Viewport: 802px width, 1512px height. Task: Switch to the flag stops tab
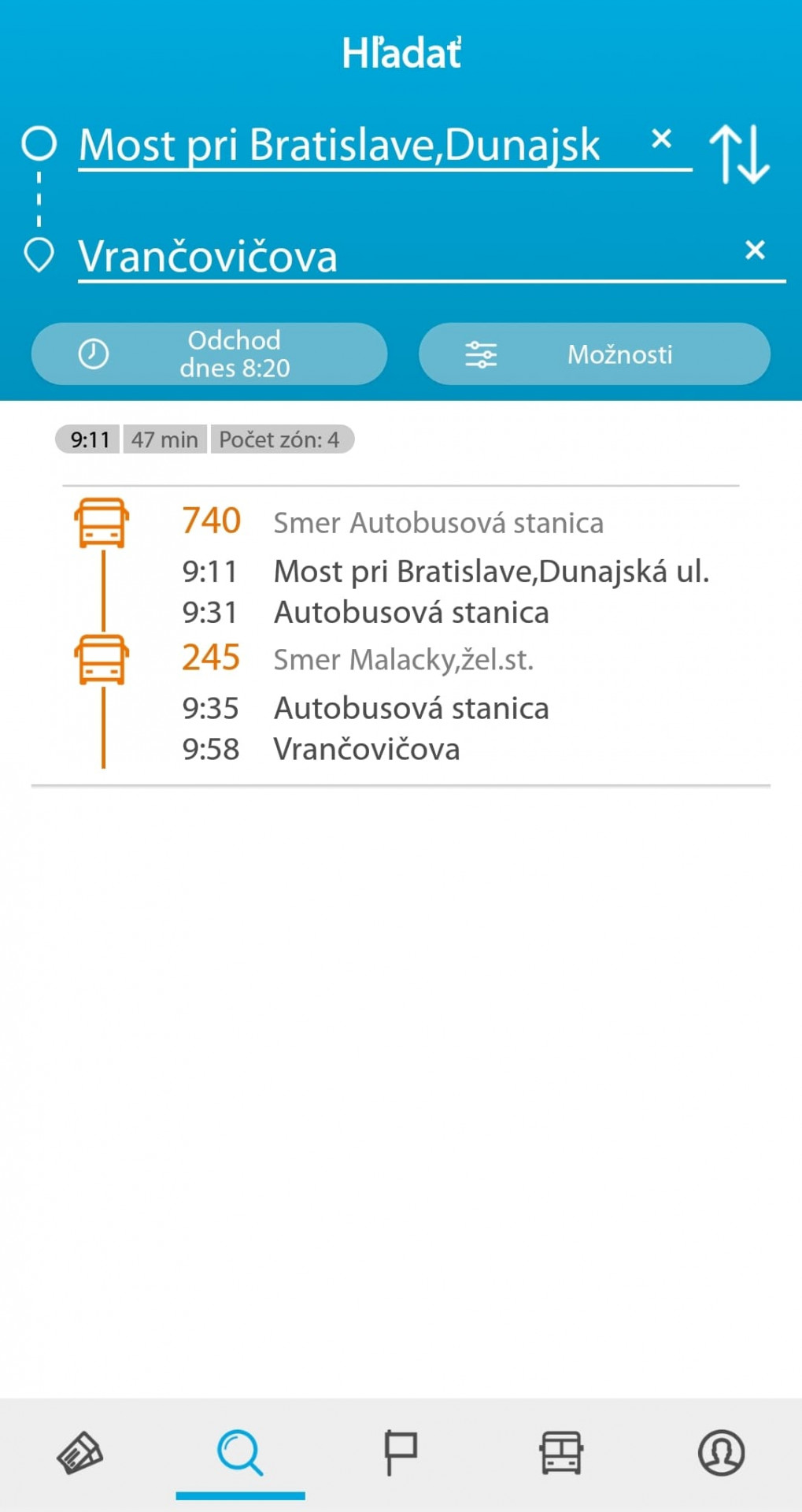(x=401, y=1453)
